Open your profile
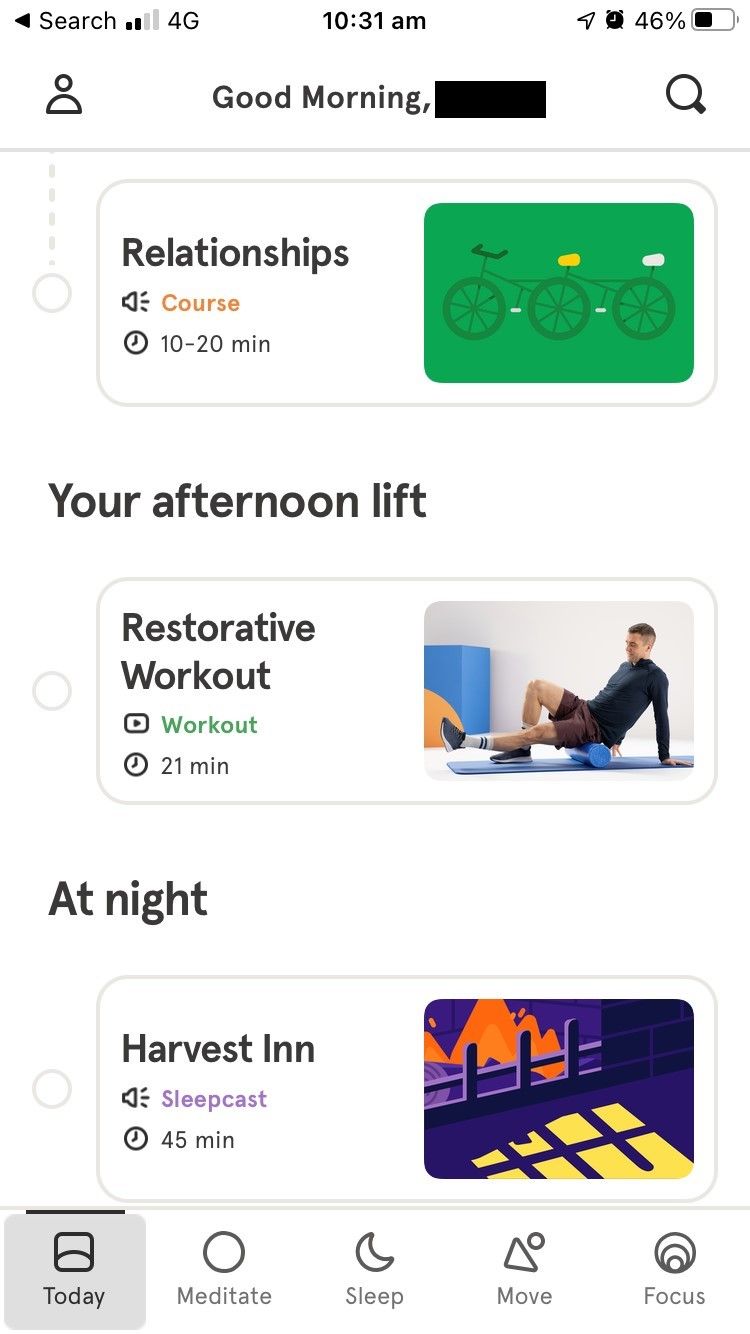Image resolution: width=750 pixels, height=1334 pixels. pos(64,95)
